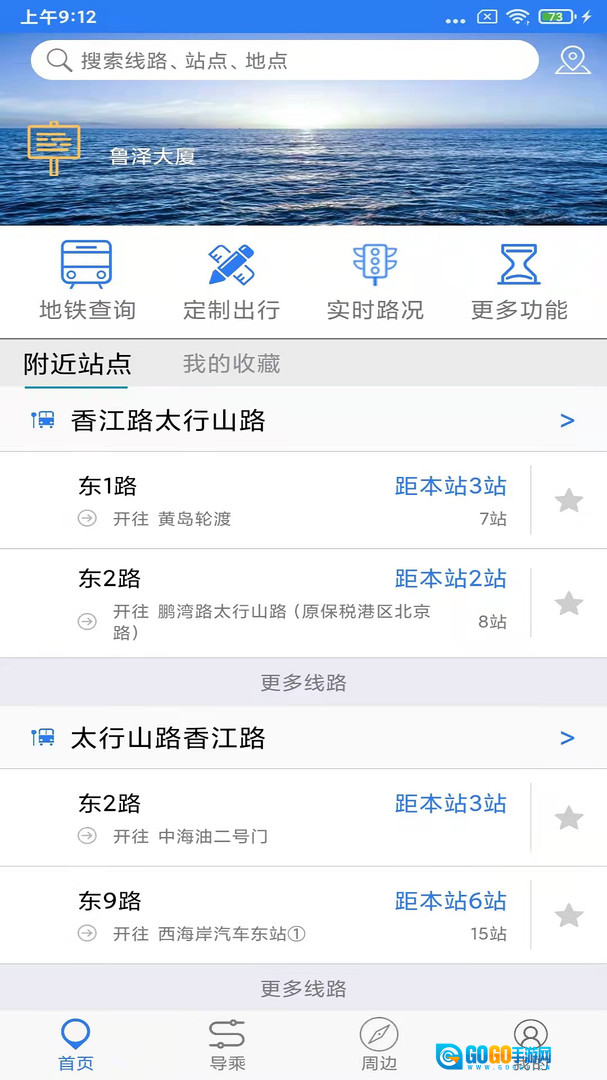Expand the 太行山路香江路 station arrow
The width and height of the screenshot is (607, 1080).
tap(567, 738)
